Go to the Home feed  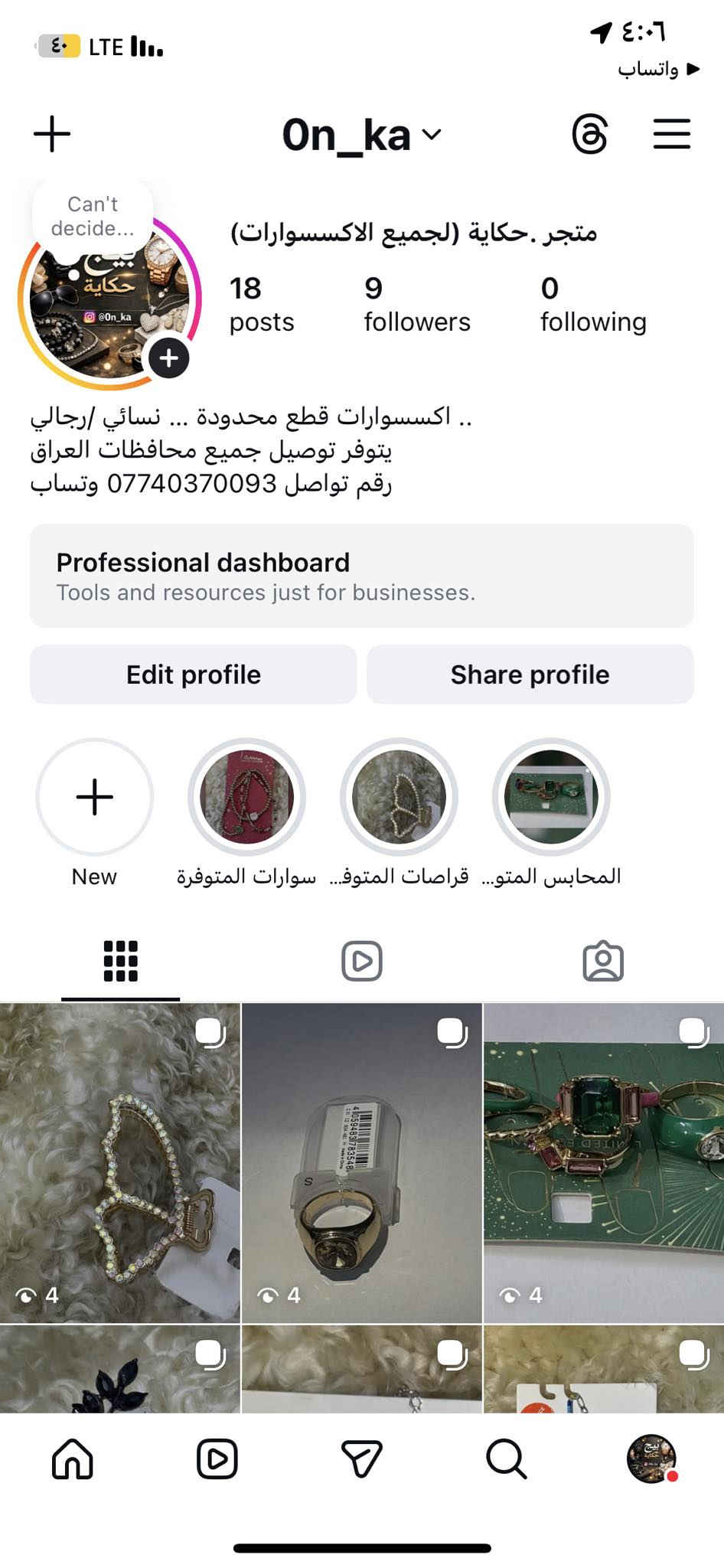tap(73, 1459)
